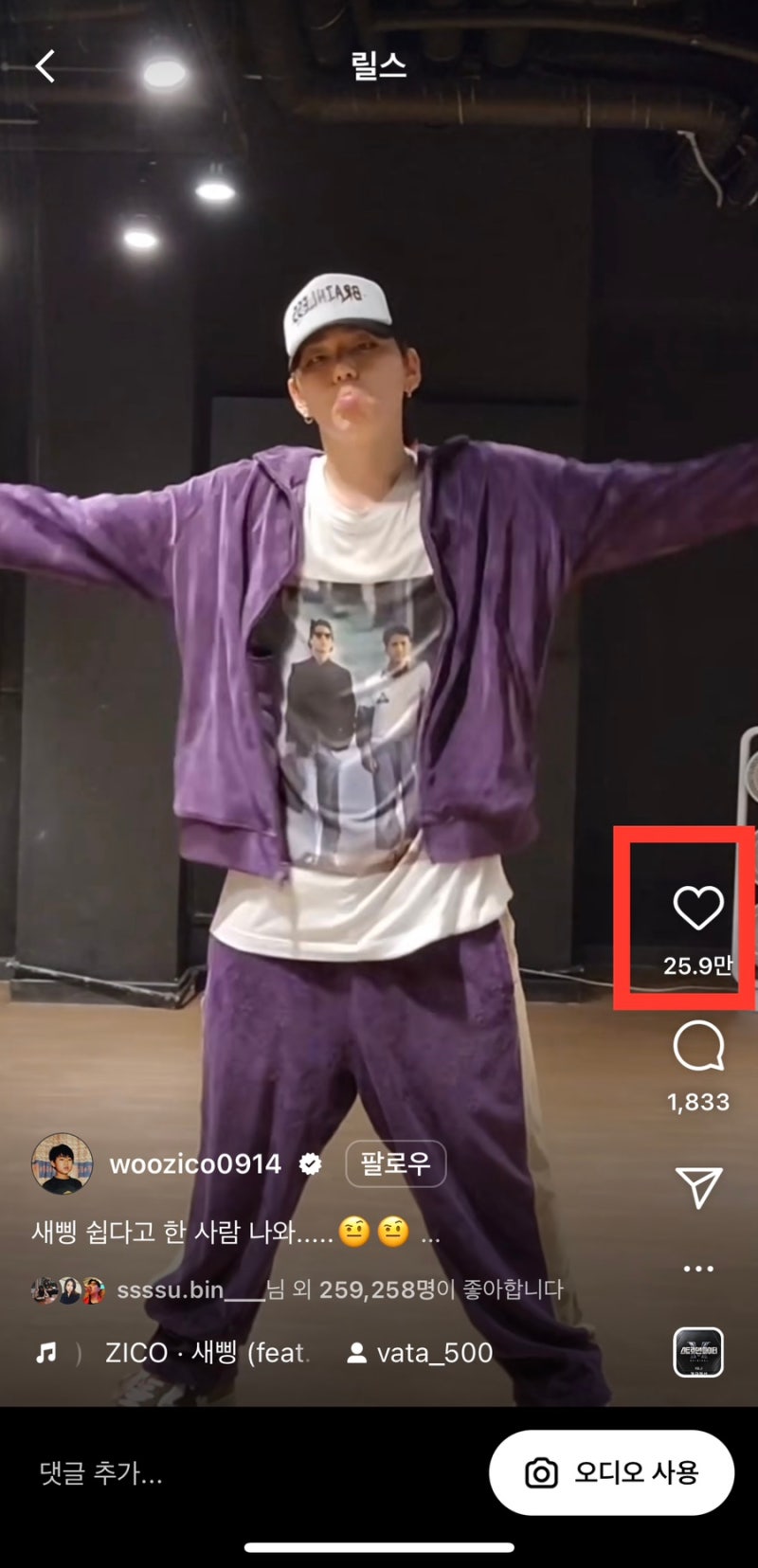
Task: Open the audio cover thumbnail
Action: pos(698,1352)
